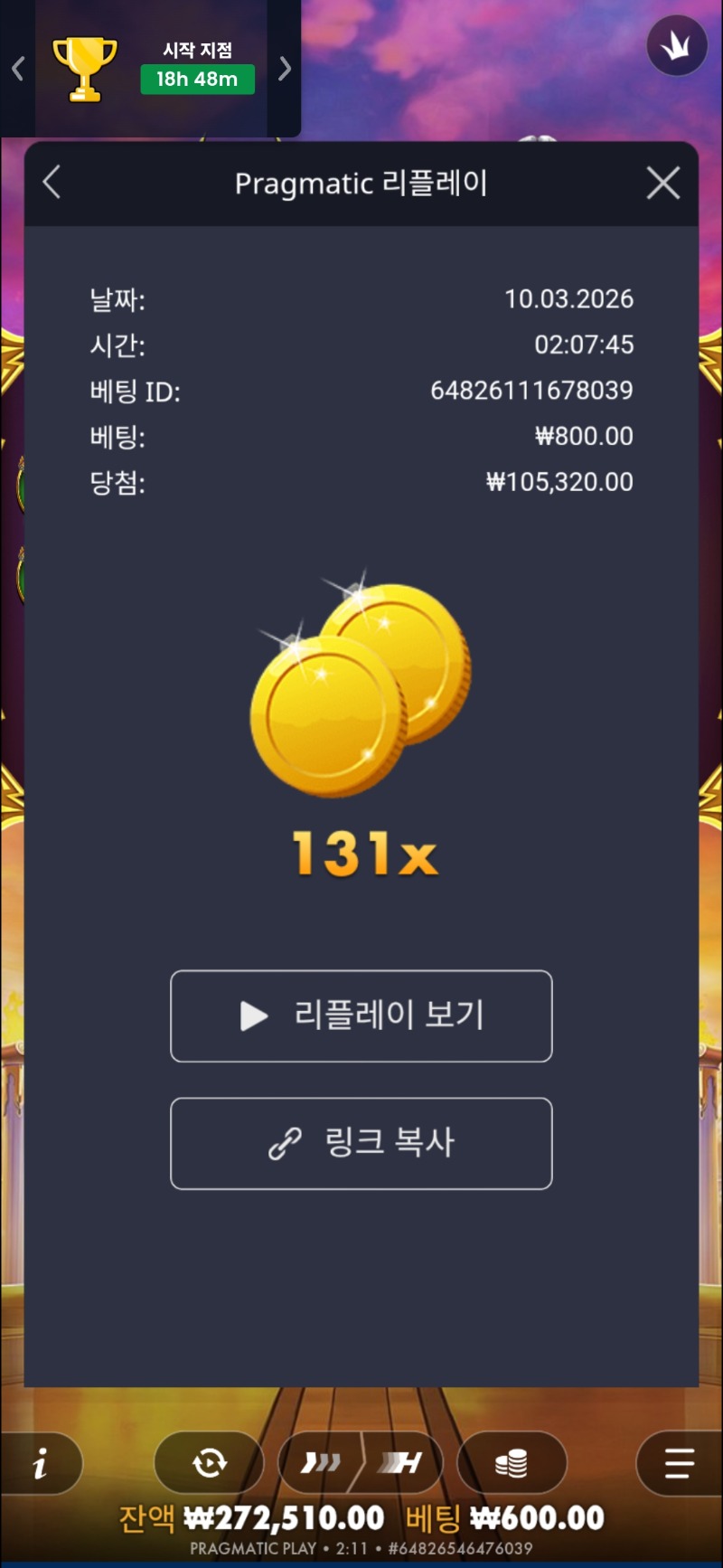Show previous tournament banner
723x1568 pixels.
tap(18, 69)
